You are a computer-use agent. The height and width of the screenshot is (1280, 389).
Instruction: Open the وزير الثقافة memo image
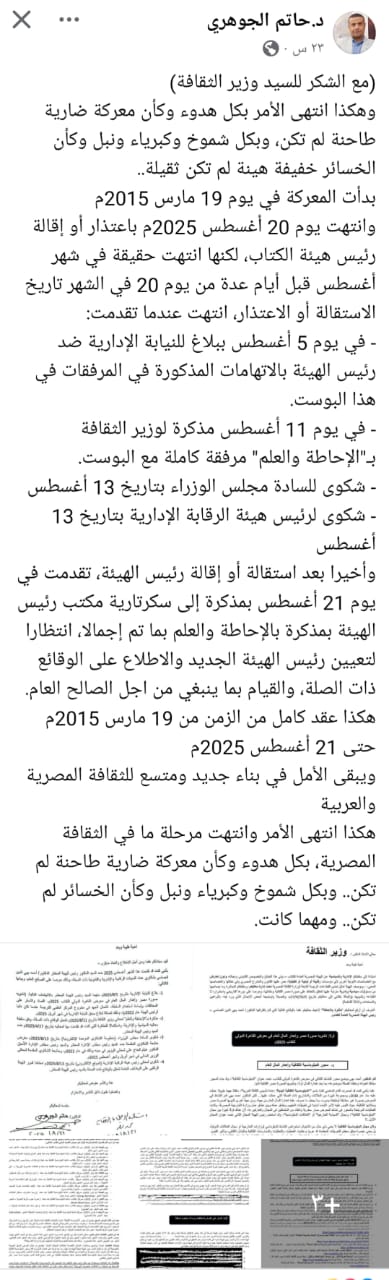pyautogui.click(x=292, y=1038)
